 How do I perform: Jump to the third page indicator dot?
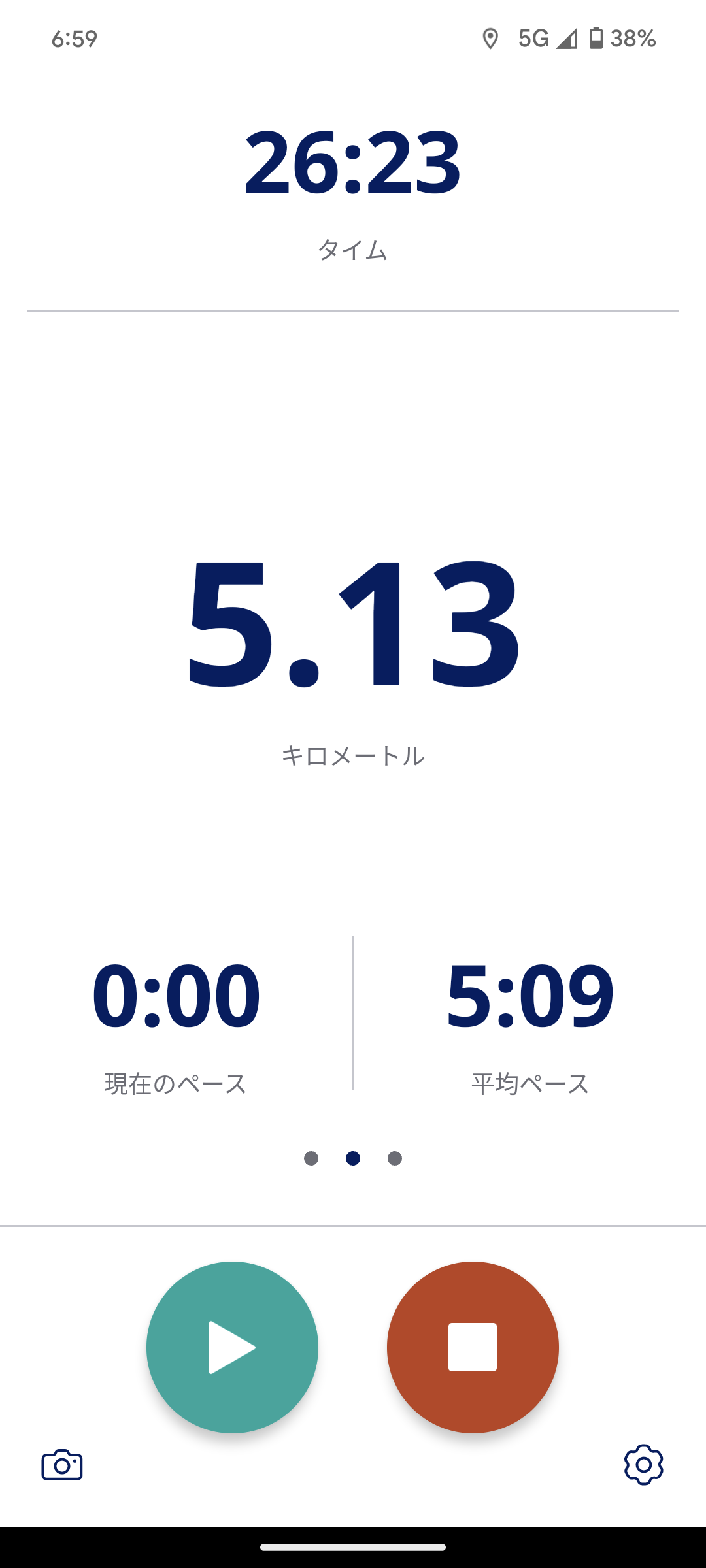pos(395,1158)
